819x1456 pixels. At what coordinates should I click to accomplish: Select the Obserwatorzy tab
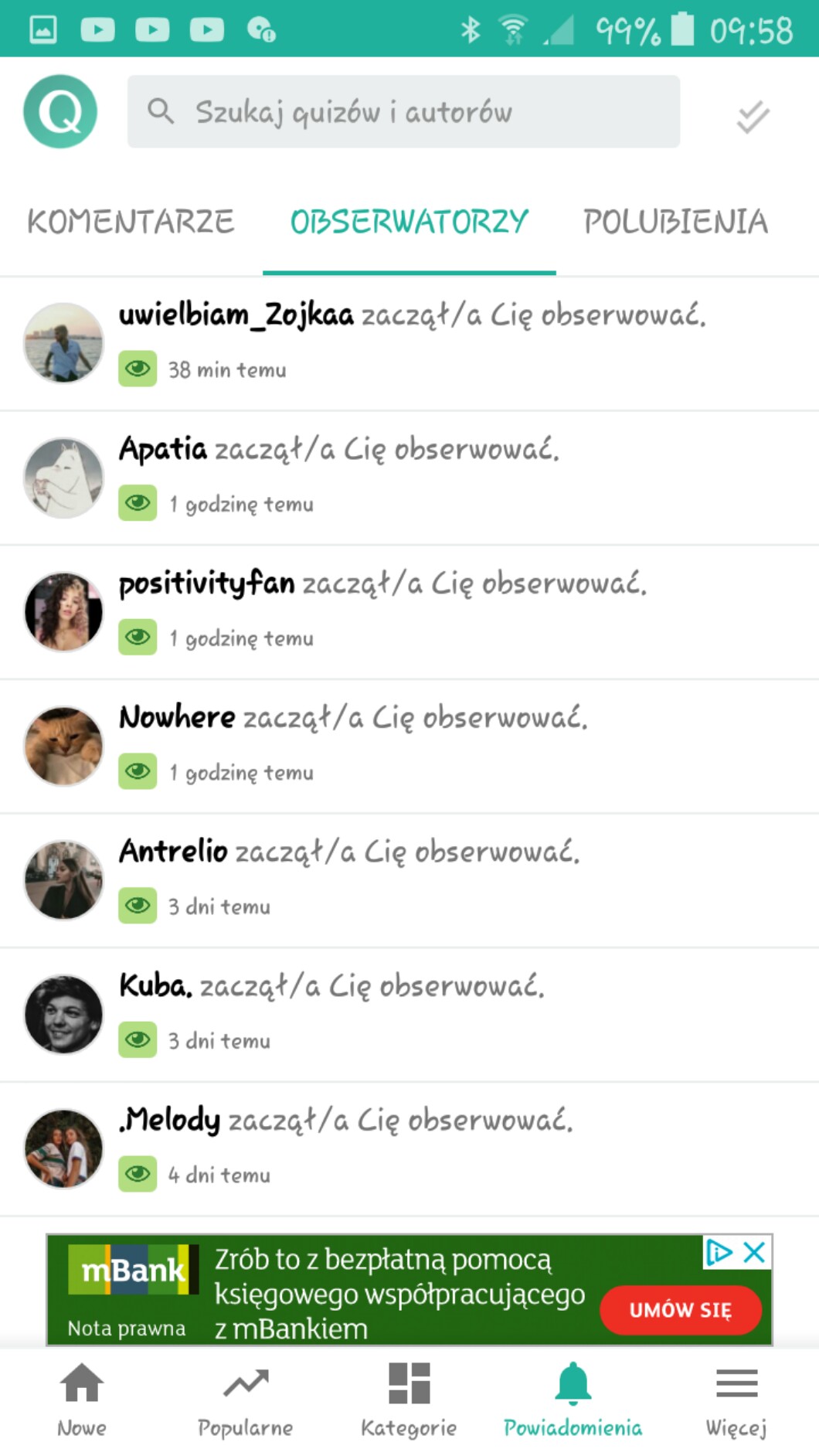pos(409,223)
